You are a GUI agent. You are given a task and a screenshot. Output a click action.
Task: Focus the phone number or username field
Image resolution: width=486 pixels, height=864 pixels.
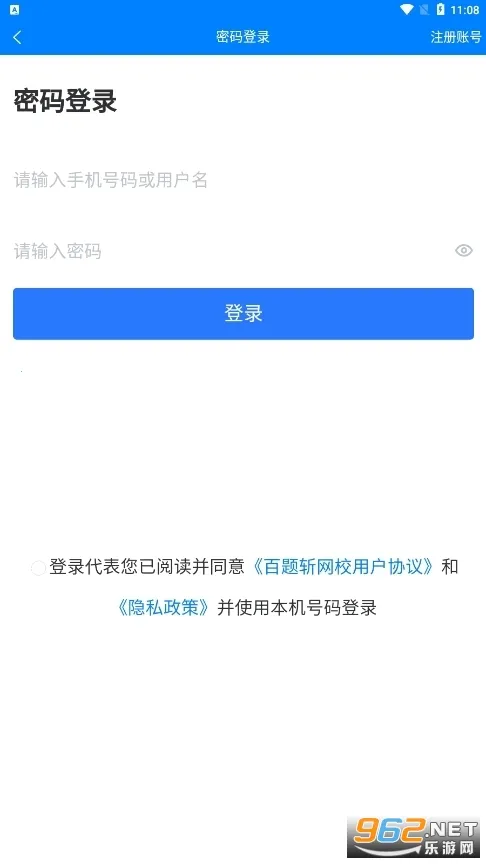pos(243,180)
